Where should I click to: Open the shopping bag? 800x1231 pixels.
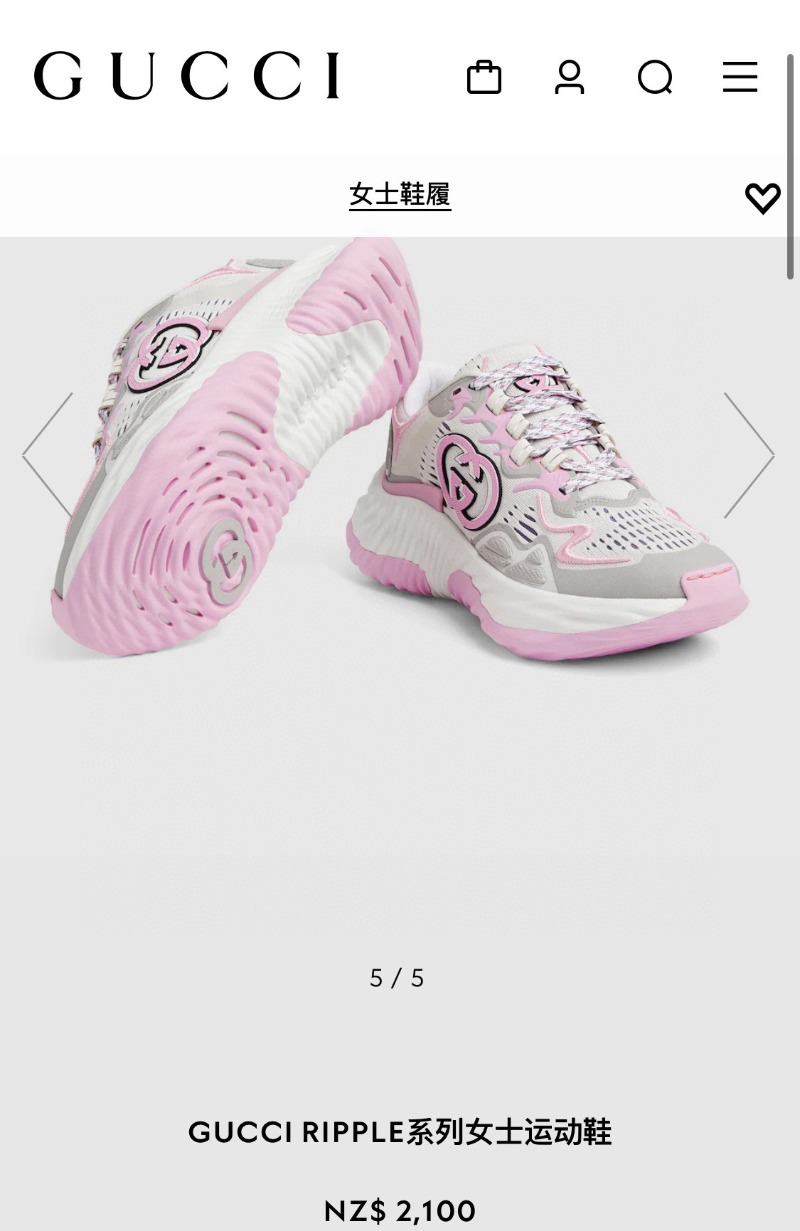[484, 77]
